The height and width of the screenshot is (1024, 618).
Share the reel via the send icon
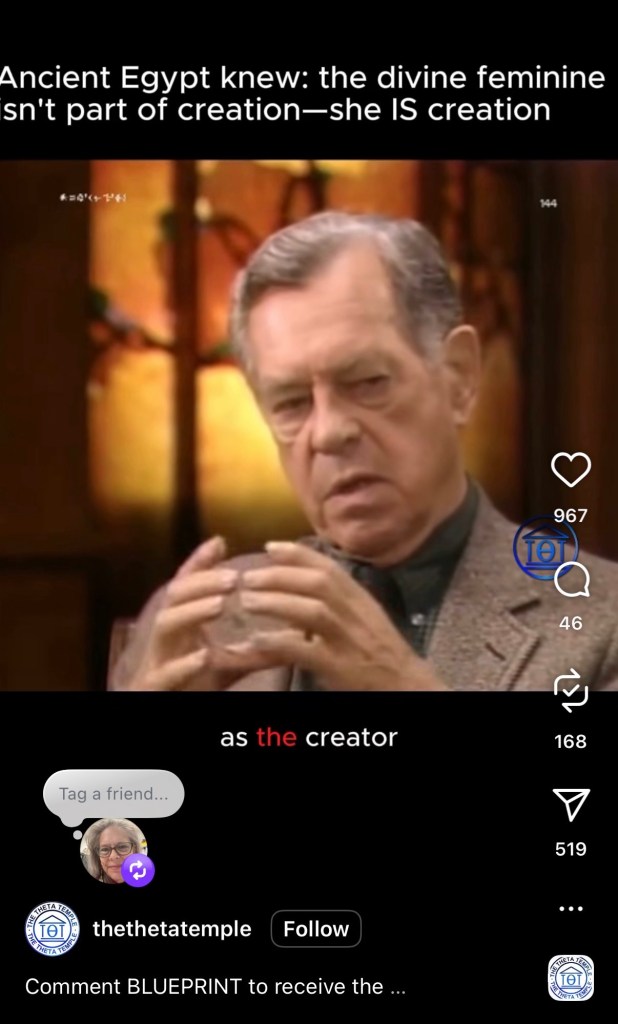tap(571, 803)
